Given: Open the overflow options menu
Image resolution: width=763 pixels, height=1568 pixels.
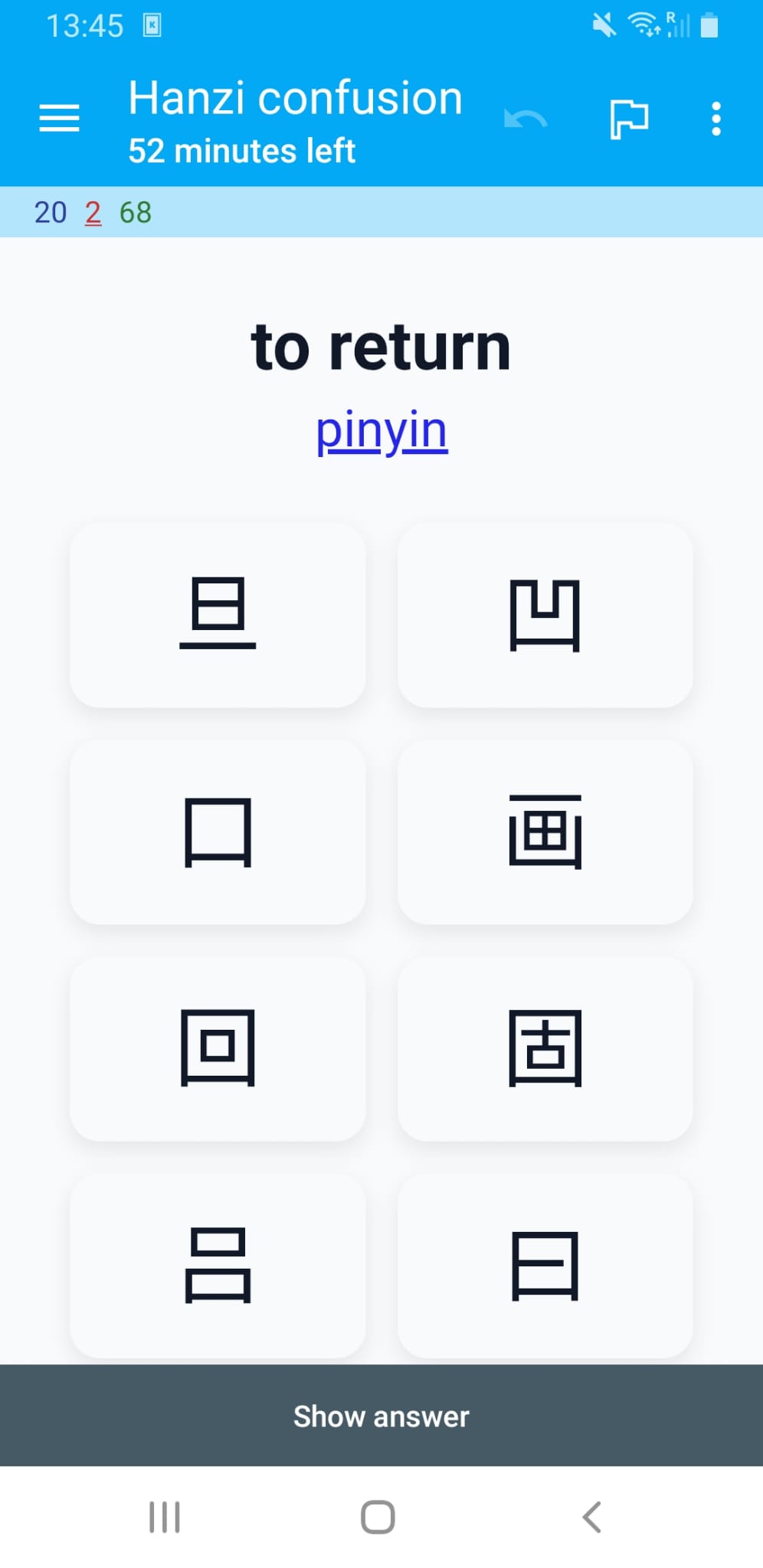Looking at the screenshot, I should [x=716, y=119].
